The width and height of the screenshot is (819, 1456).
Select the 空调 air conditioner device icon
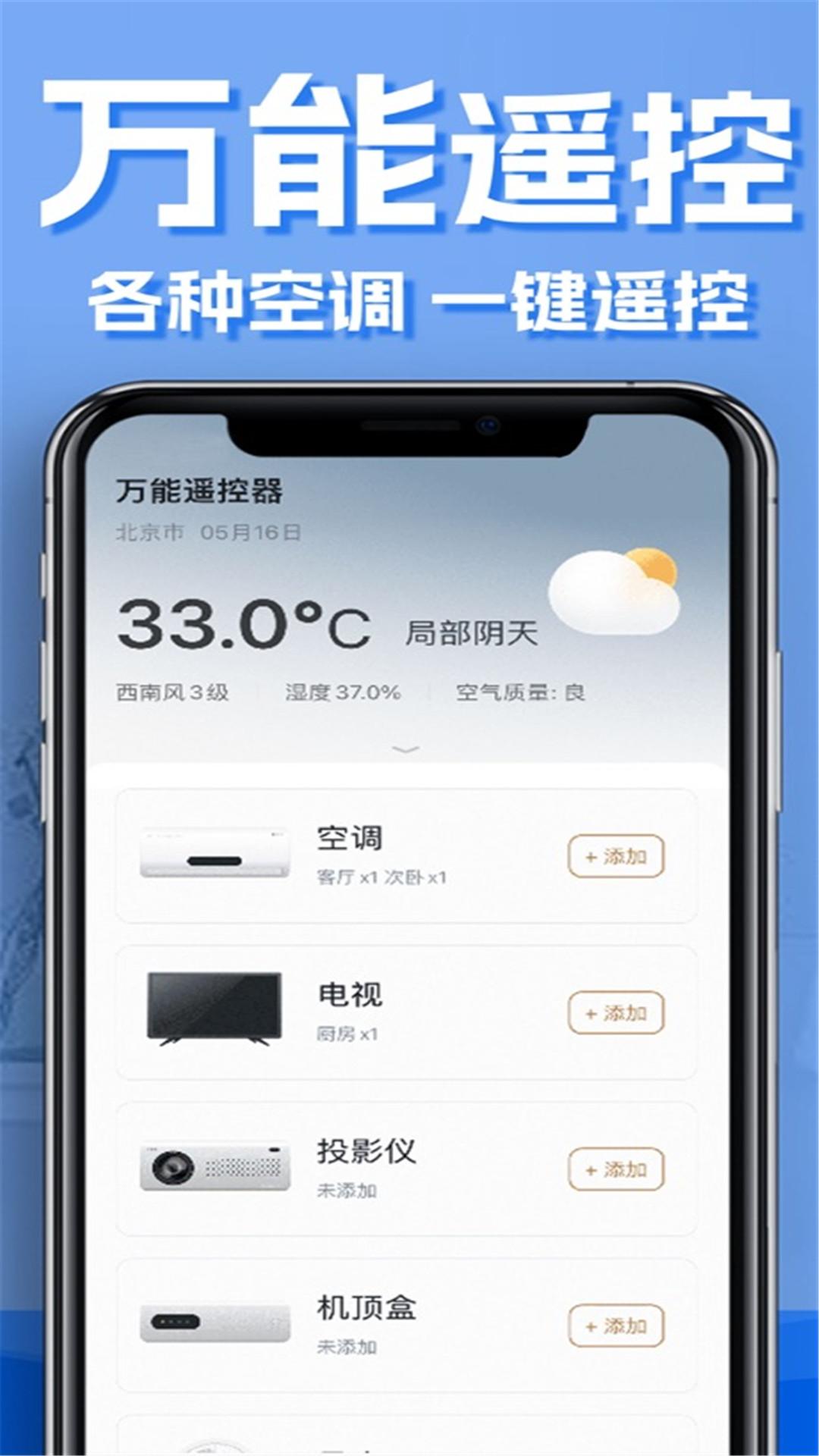212,857
